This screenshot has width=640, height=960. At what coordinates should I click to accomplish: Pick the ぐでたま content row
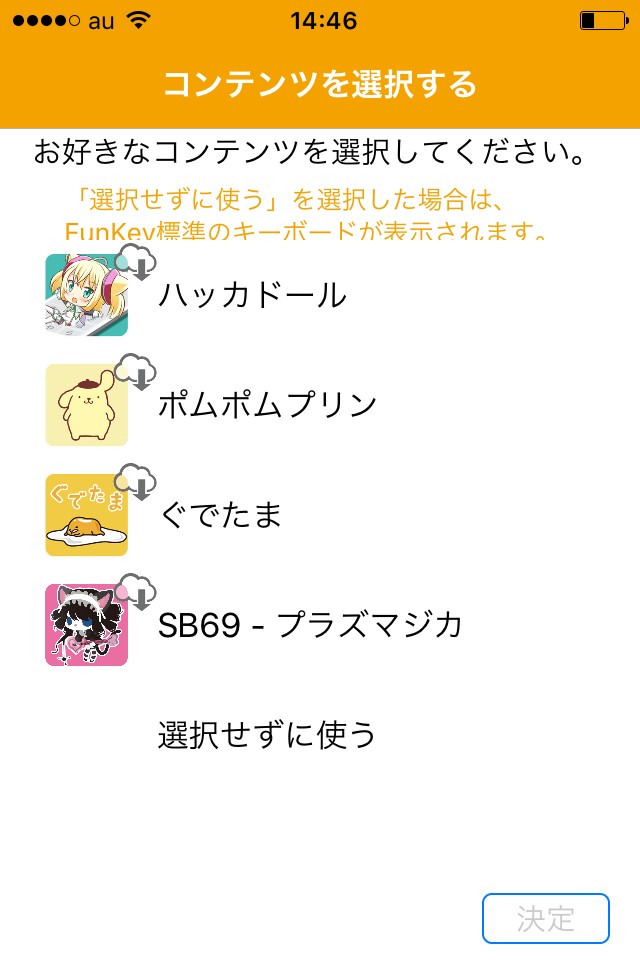pos(221,515)
